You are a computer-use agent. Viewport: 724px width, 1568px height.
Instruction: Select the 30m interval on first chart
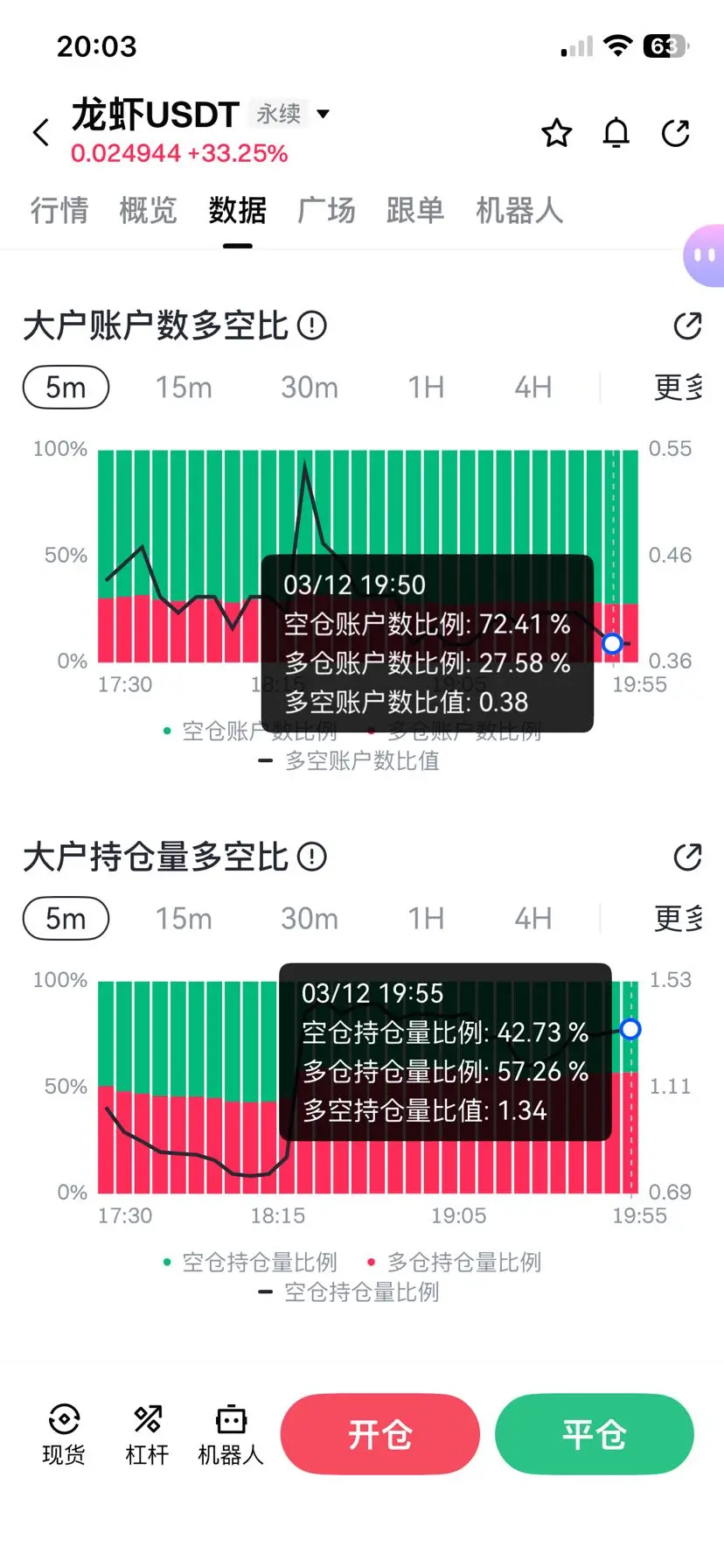309,388
